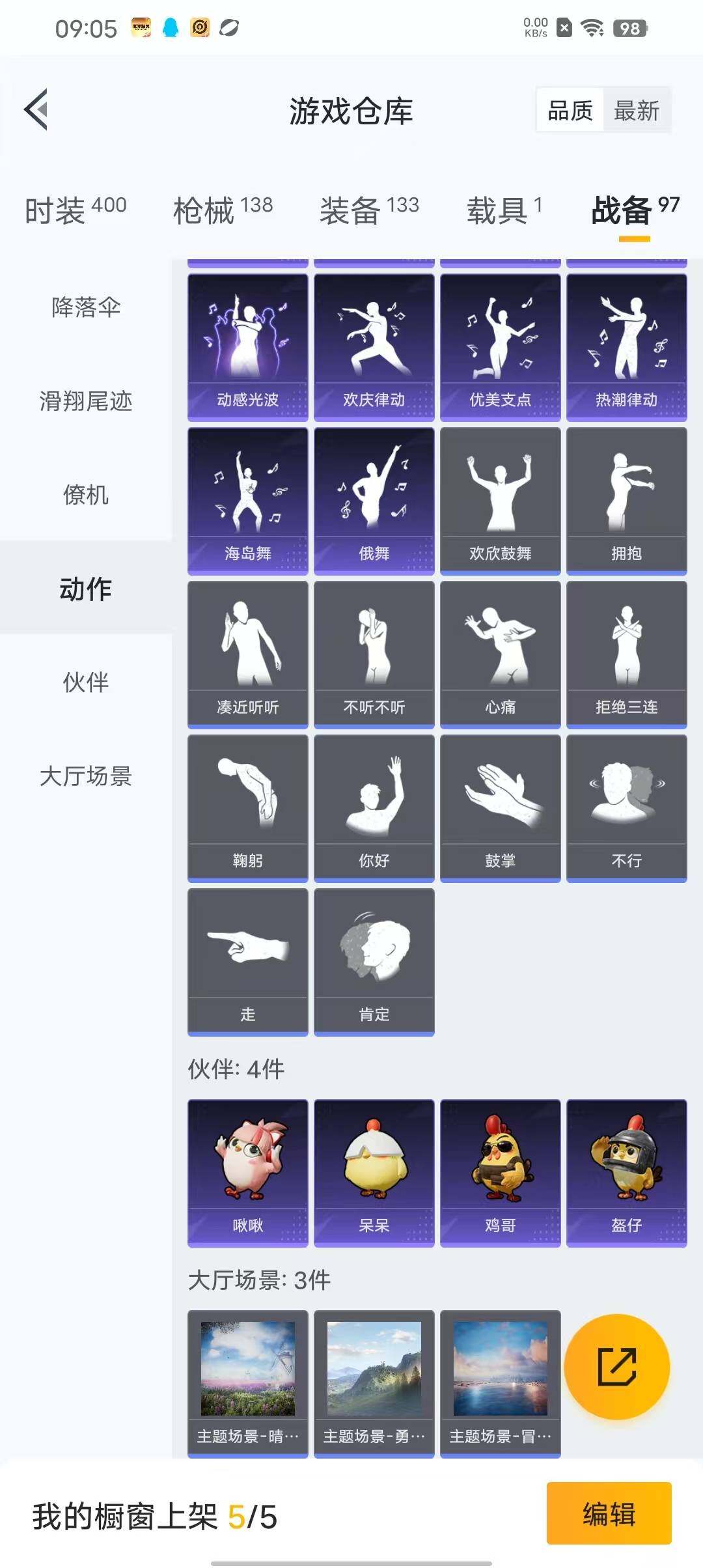Open the 载具 tab

point(504,210)
